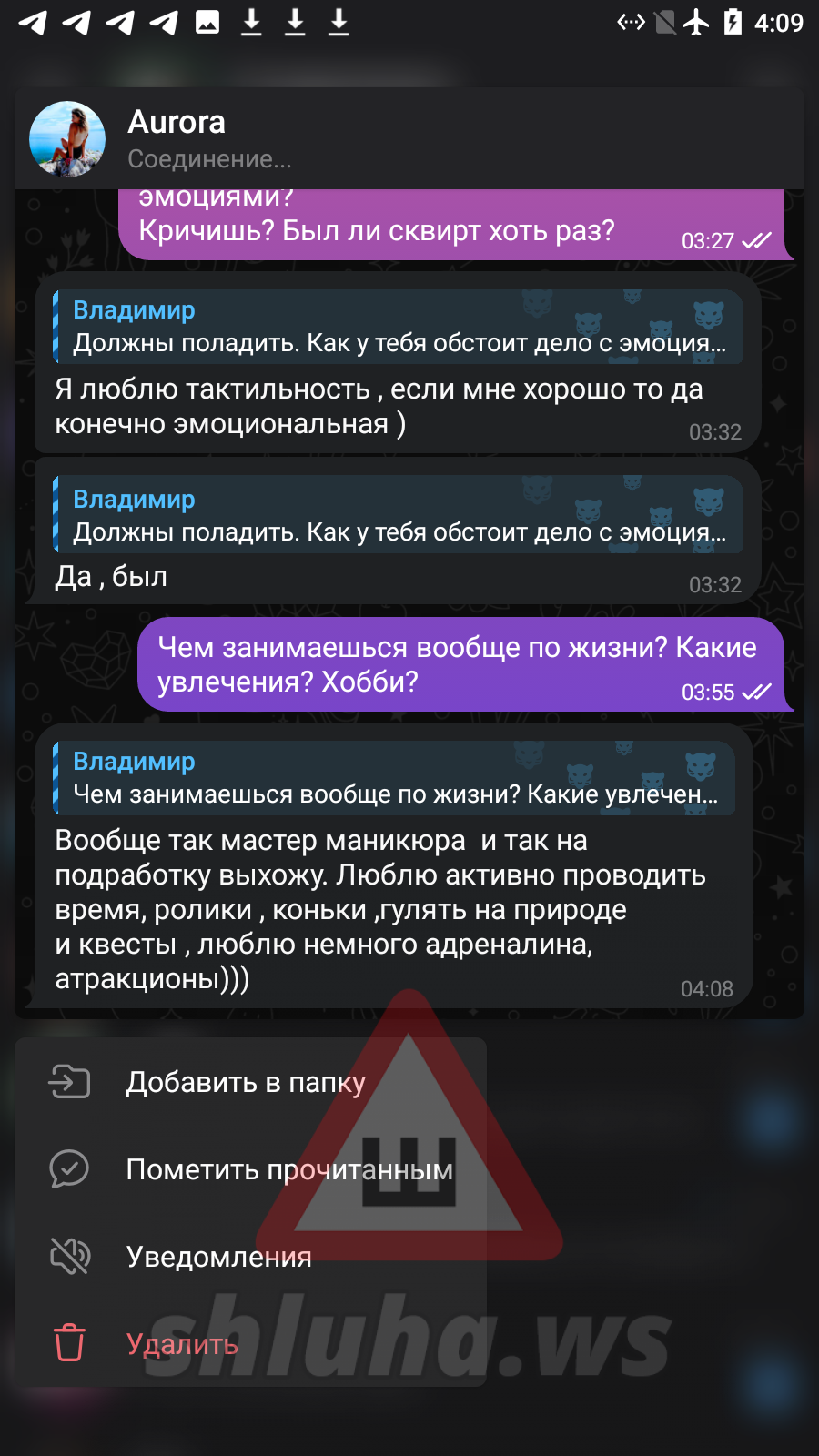Open Aurora chat from the preview header

pos(177,138)
